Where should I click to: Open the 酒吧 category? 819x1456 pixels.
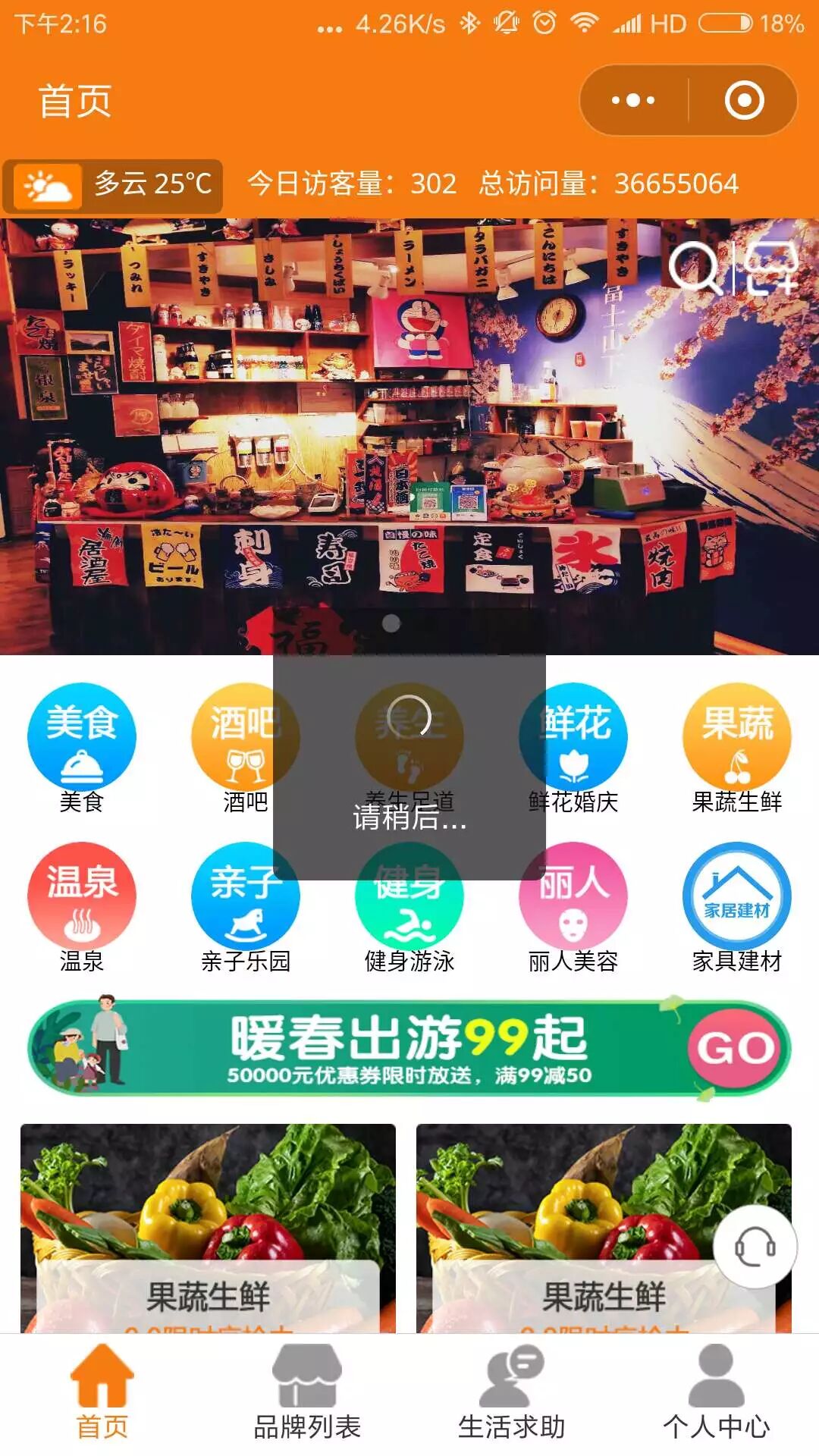(244, 737)
